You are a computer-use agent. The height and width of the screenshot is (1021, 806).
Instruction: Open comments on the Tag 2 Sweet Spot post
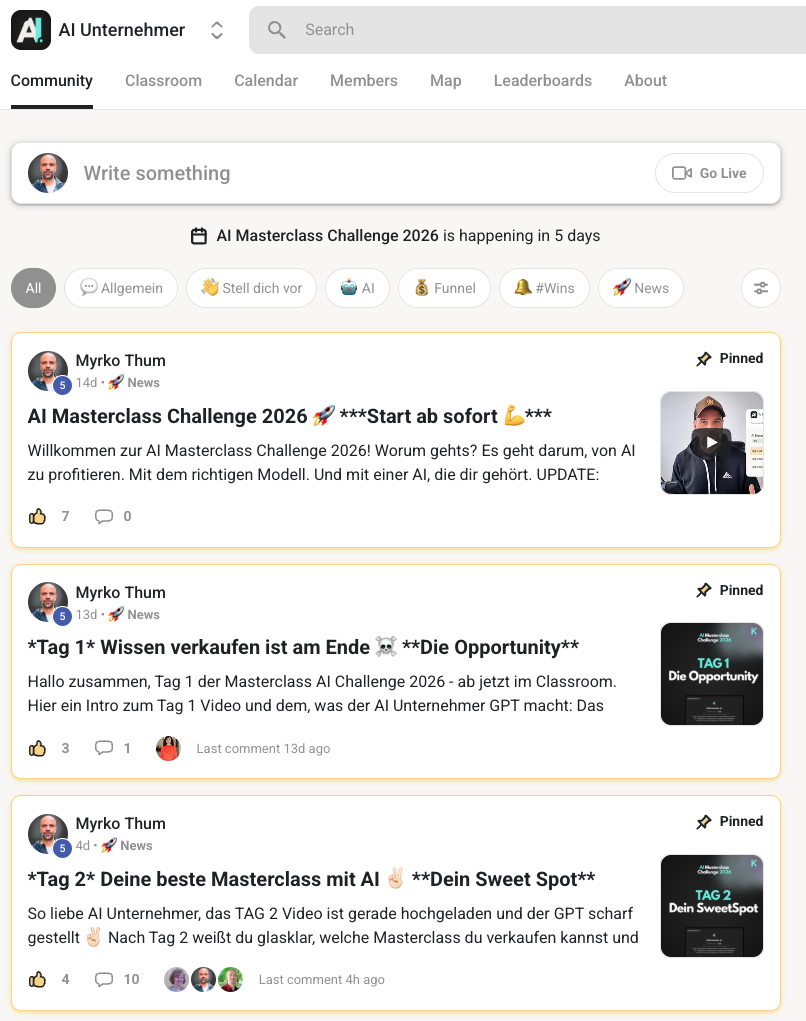pyautogui.click(x=104, y=979)
